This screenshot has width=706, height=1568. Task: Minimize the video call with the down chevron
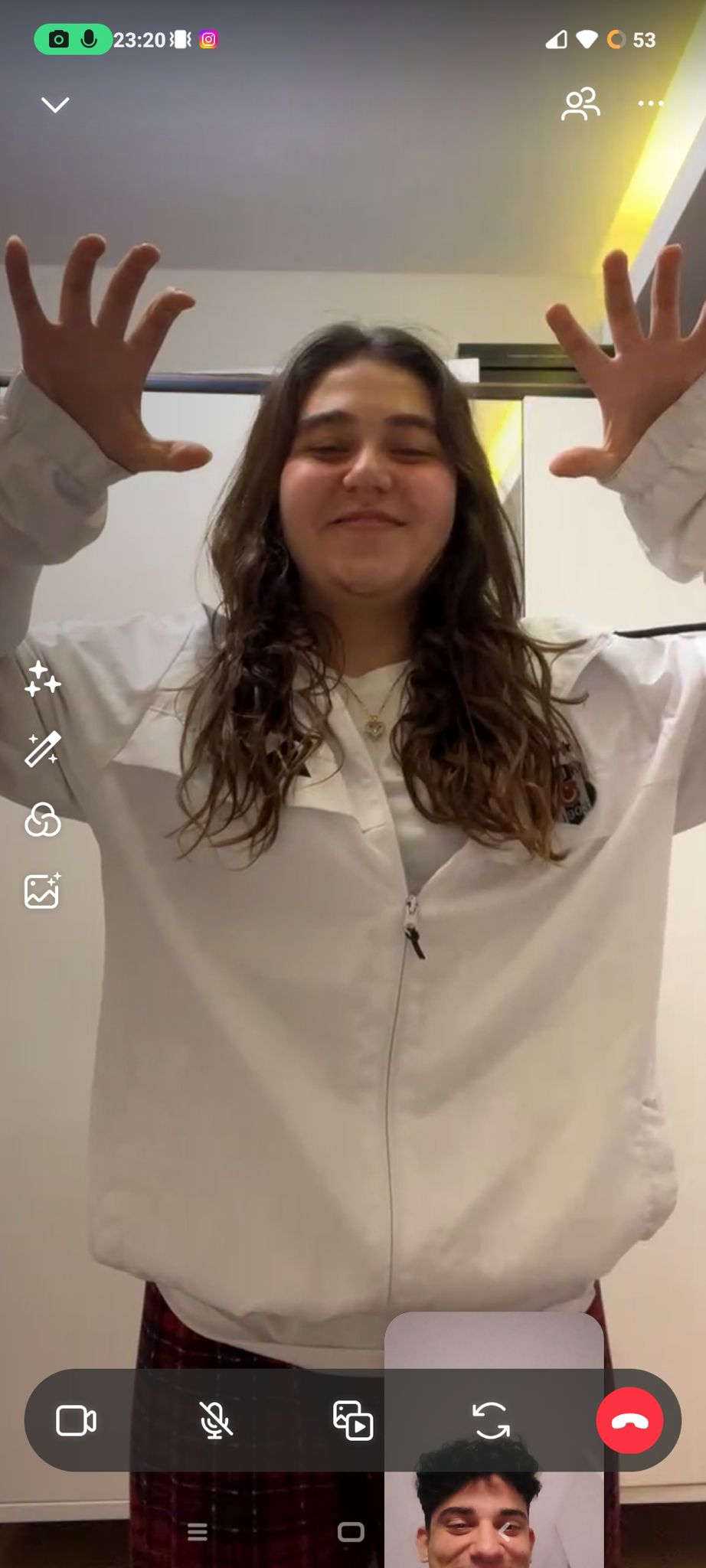pos(55,104)
